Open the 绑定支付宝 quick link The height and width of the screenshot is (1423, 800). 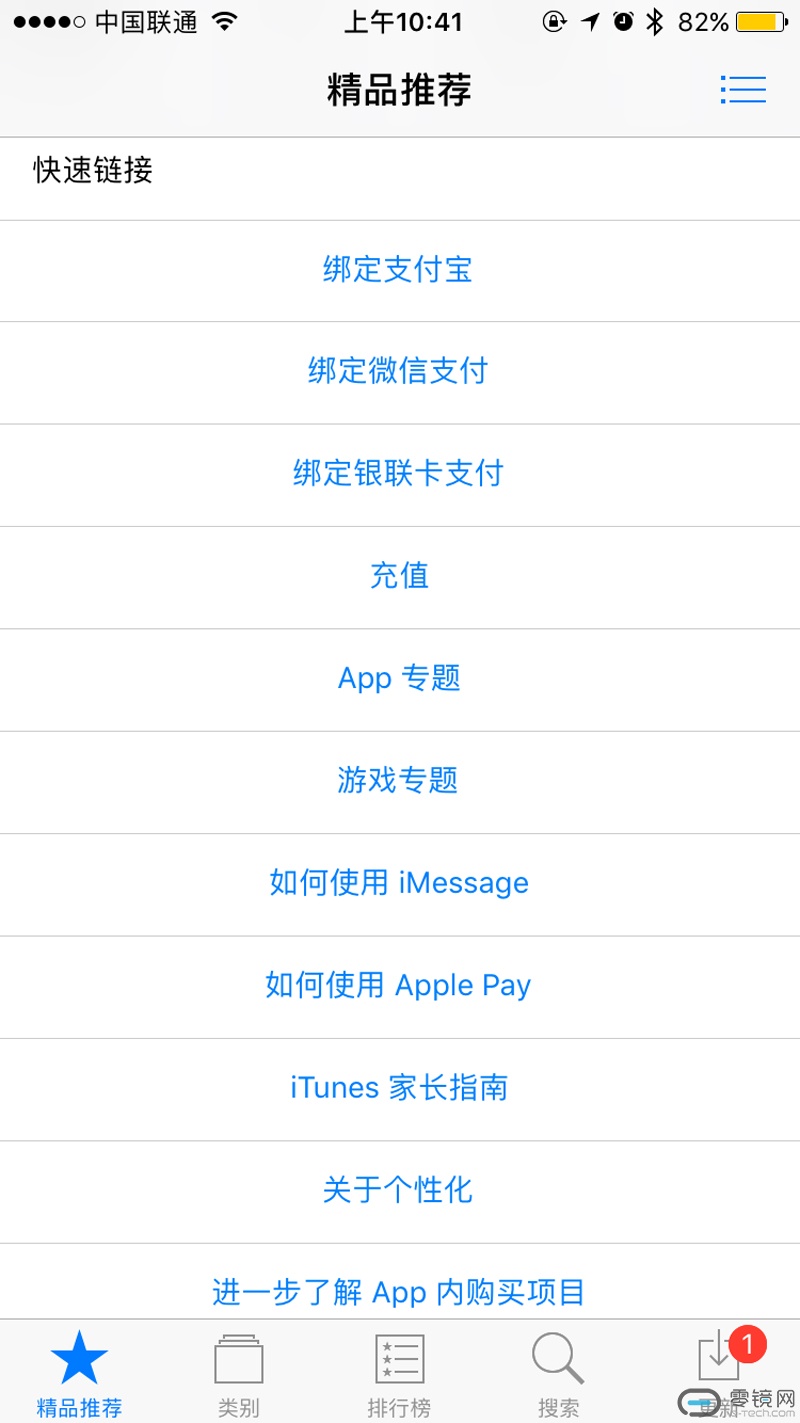398,270
